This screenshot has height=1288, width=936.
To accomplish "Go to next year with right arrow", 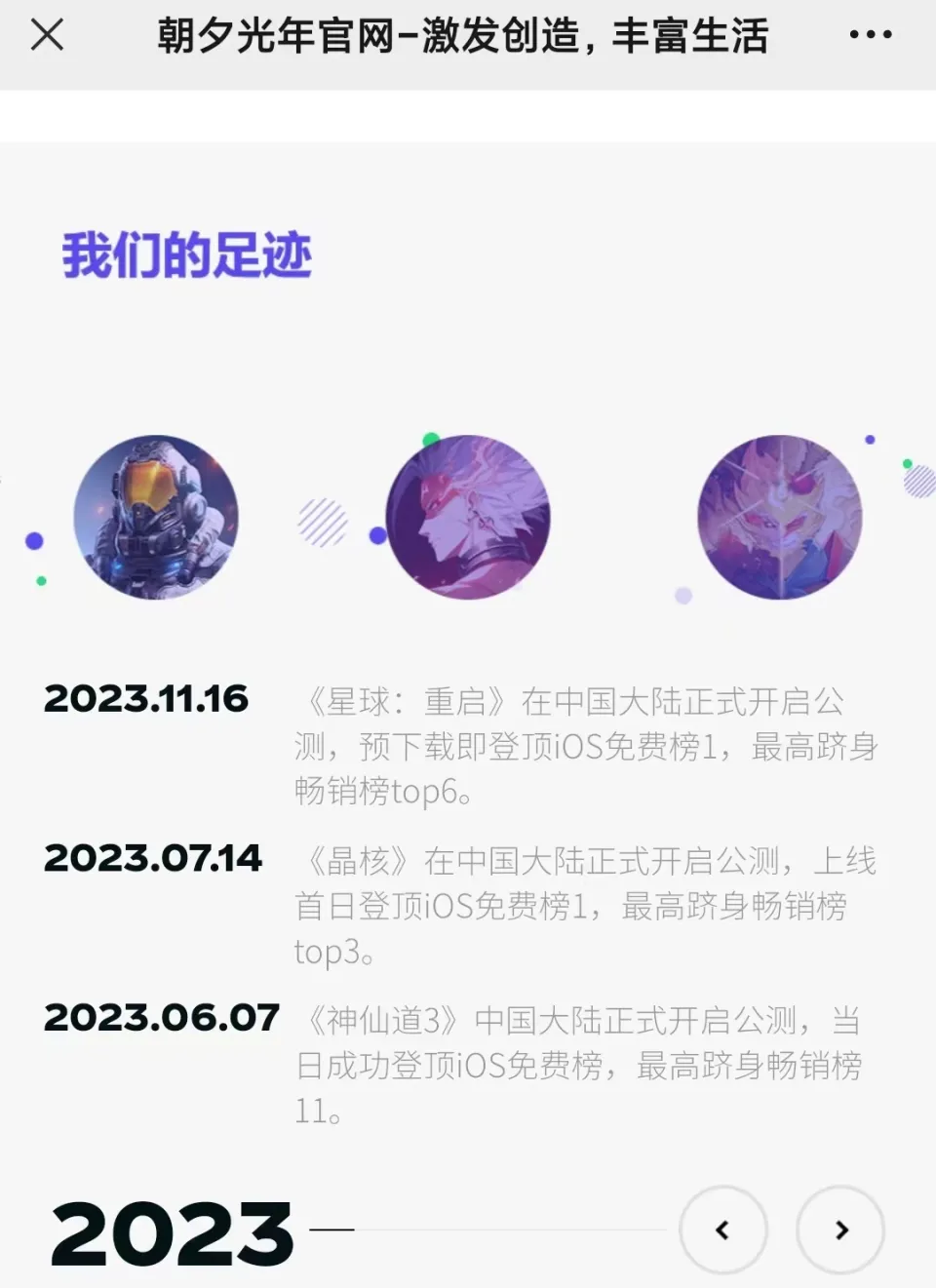I will click(840, 1229).
